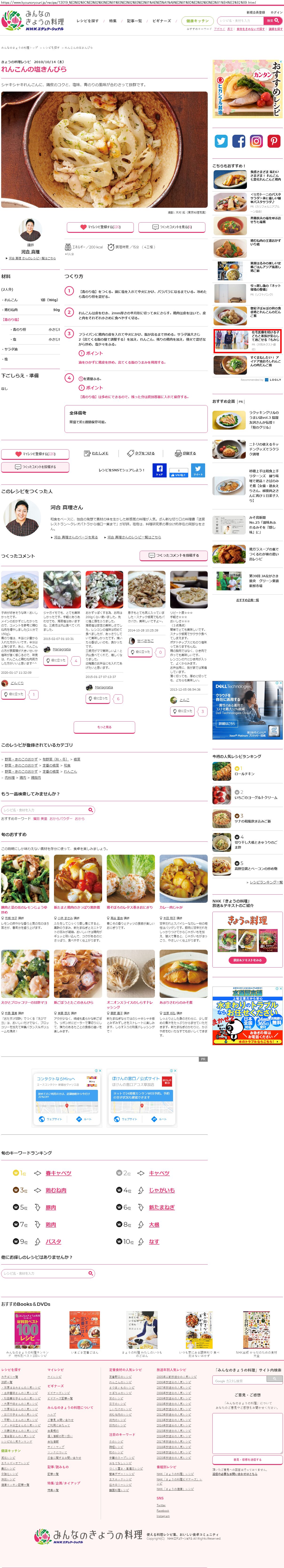Go to ビギナーズ in the top navigation
This screenshot has height=1568, width=284.
point(162,21)
